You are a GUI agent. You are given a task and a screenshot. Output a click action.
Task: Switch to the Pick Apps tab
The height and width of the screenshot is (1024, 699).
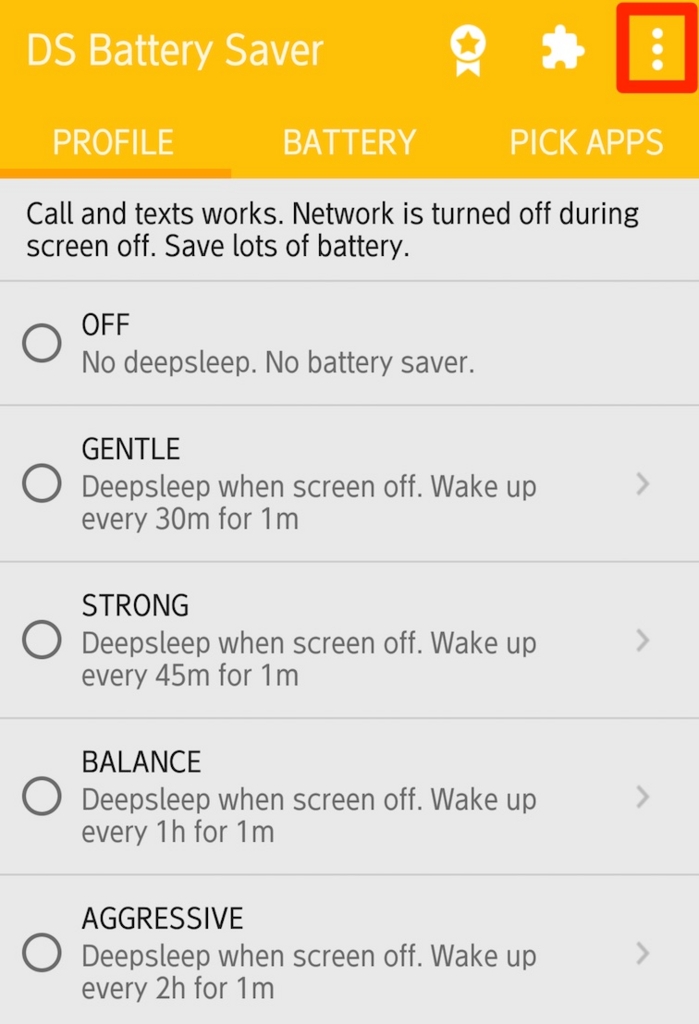(x=586, y=142)
